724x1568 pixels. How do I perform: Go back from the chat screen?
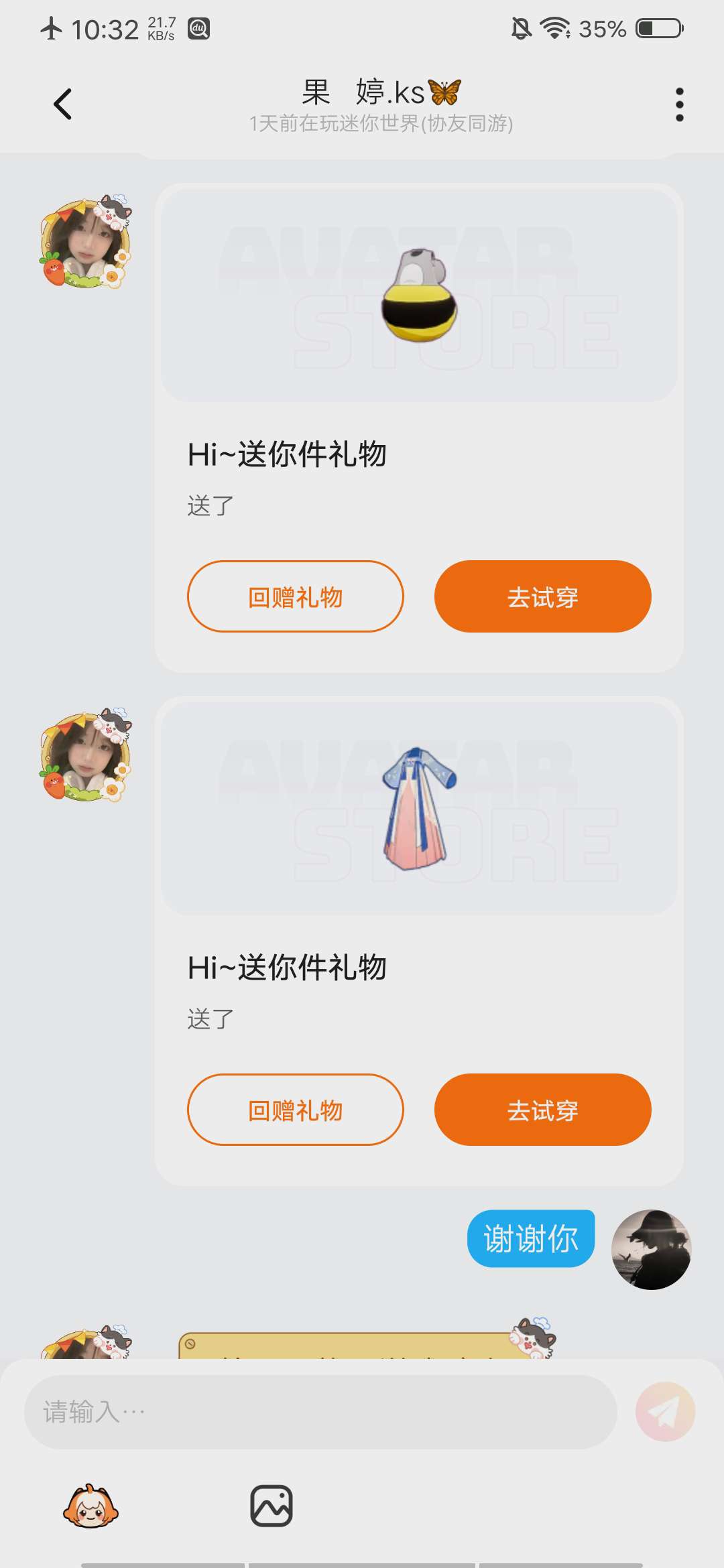[x=63, y=105]
